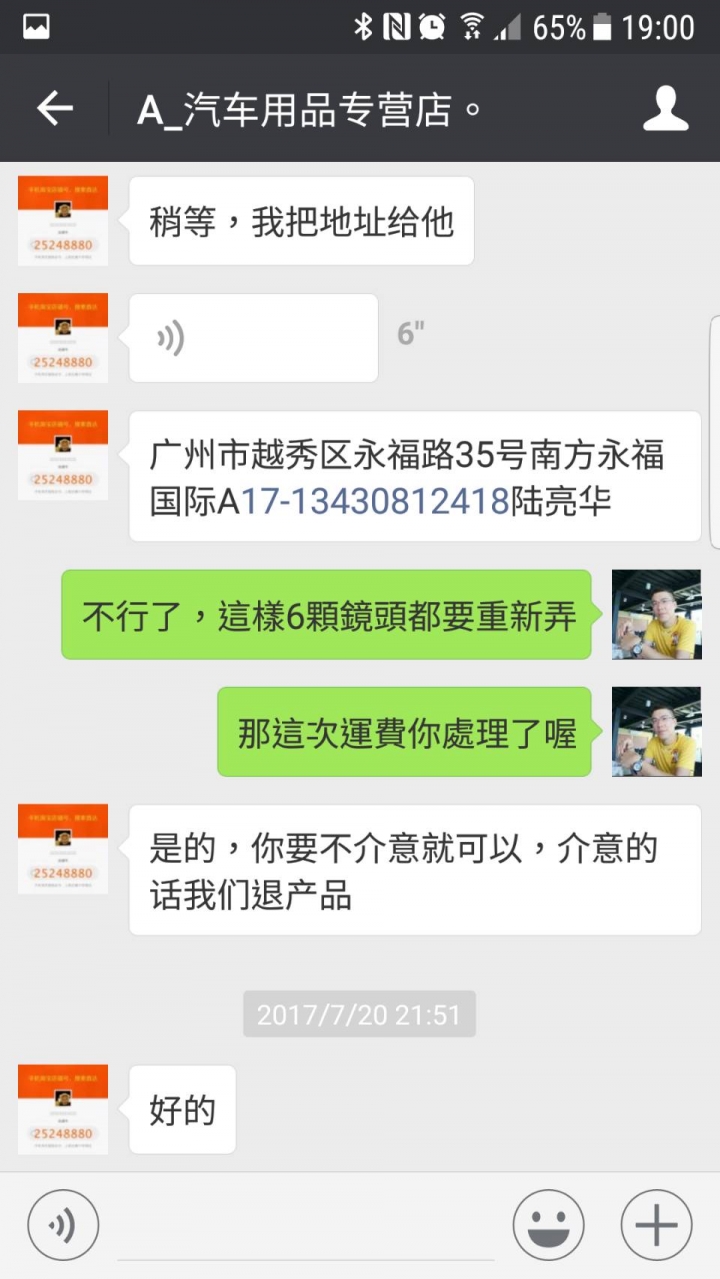Open the contact profile icon top right
Screen dimensions: 720x1279
(668, 108)
